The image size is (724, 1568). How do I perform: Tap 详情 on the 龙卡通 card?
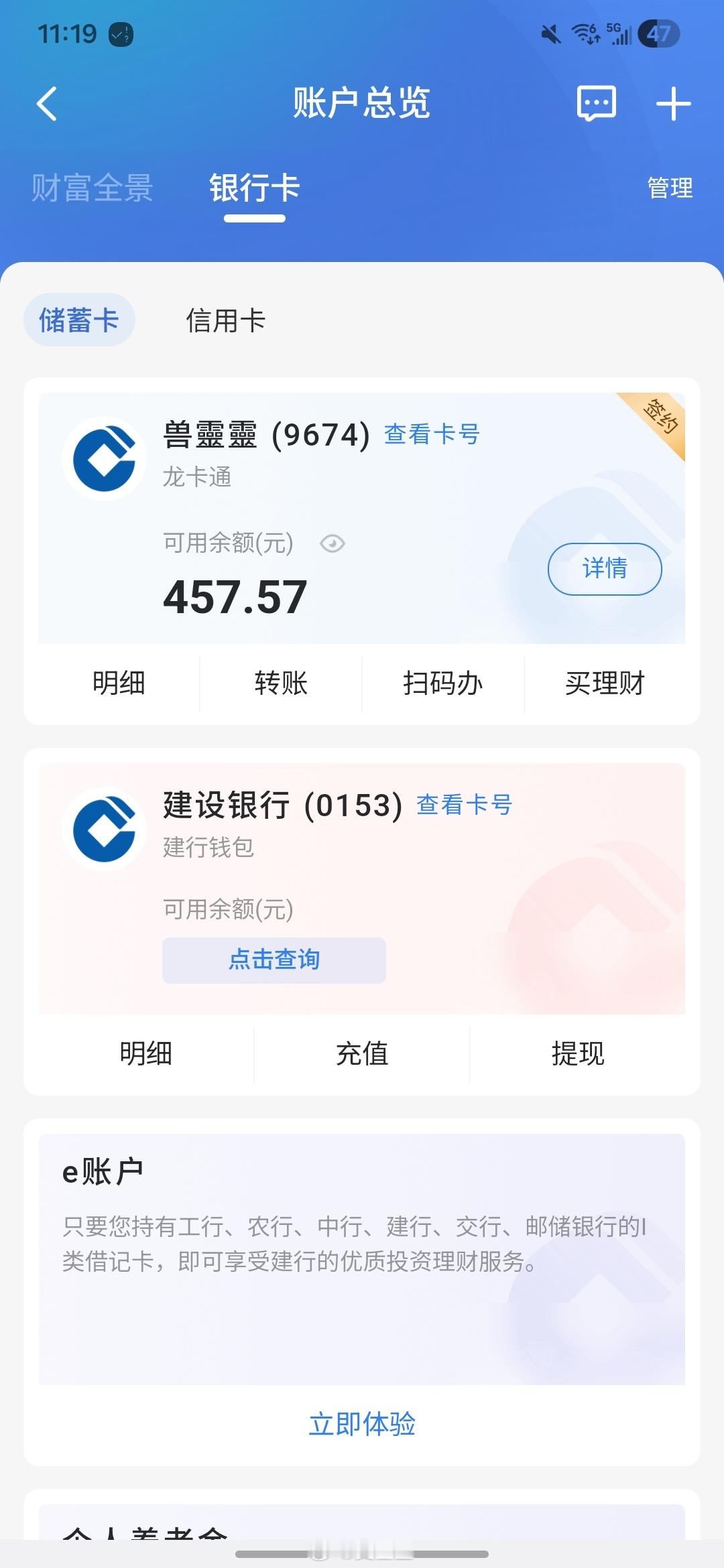tap(604, 569)
